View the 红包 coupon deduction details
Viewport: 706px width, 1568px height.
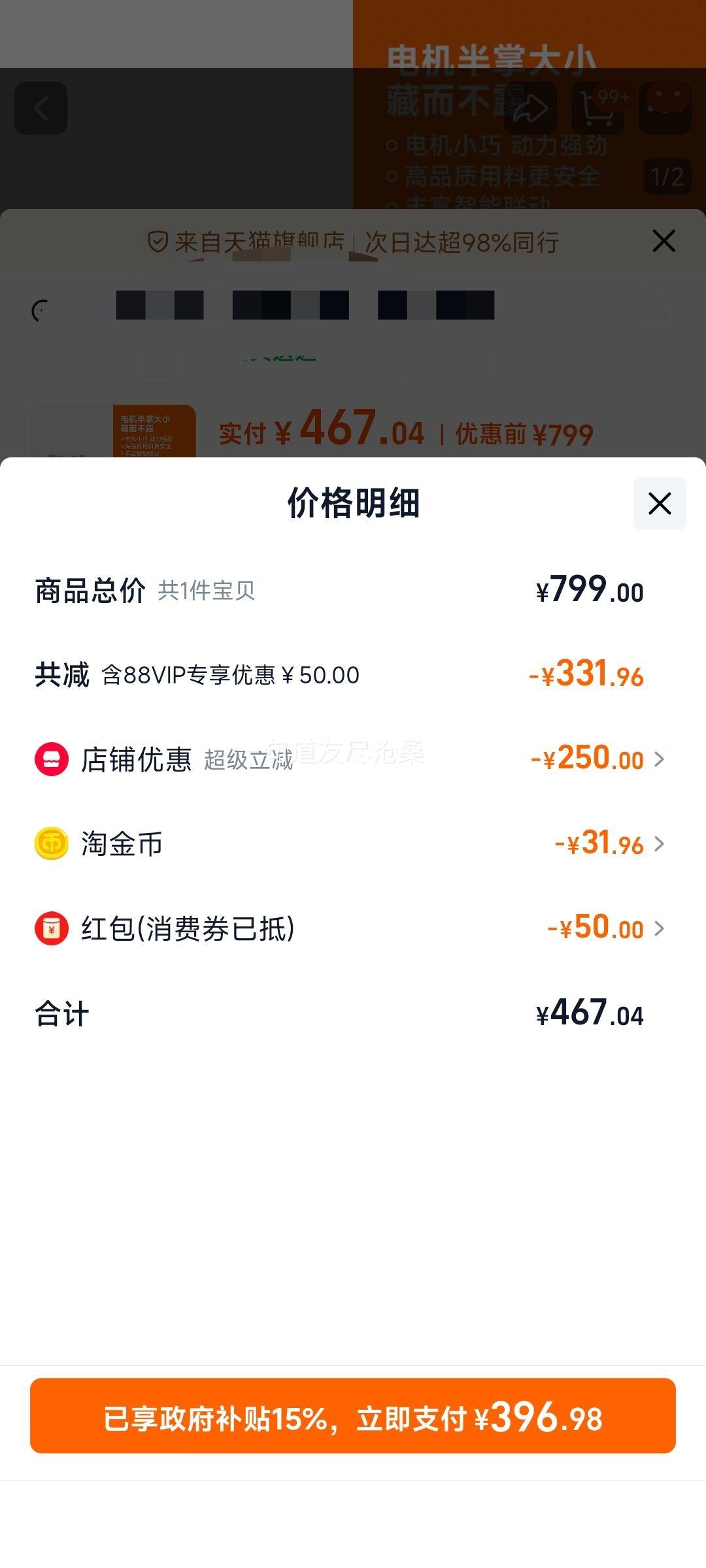pyautogui.click(x=659, y=928)
